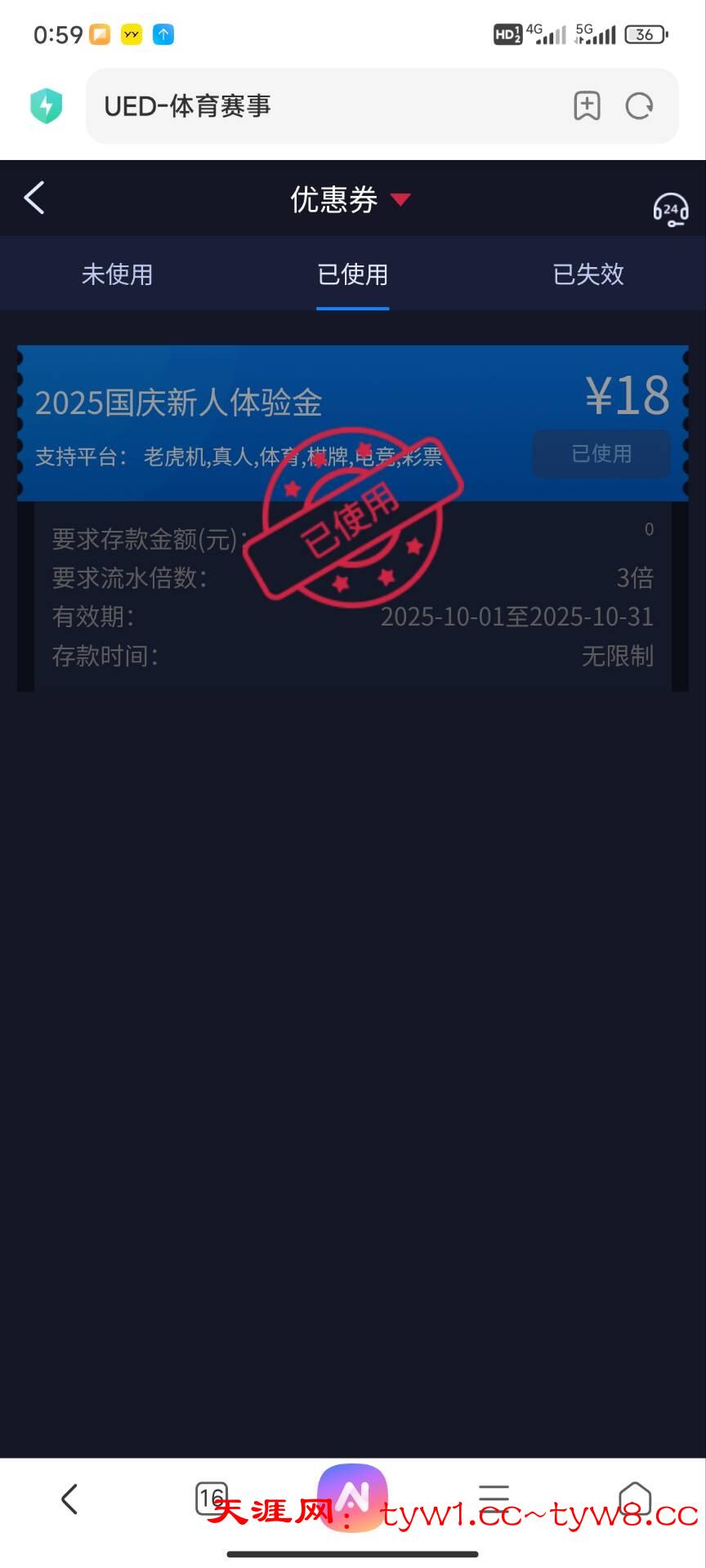Viewport: 706px width, 1568px height.
Task: Go to the browser home page
Action: 635,1499
